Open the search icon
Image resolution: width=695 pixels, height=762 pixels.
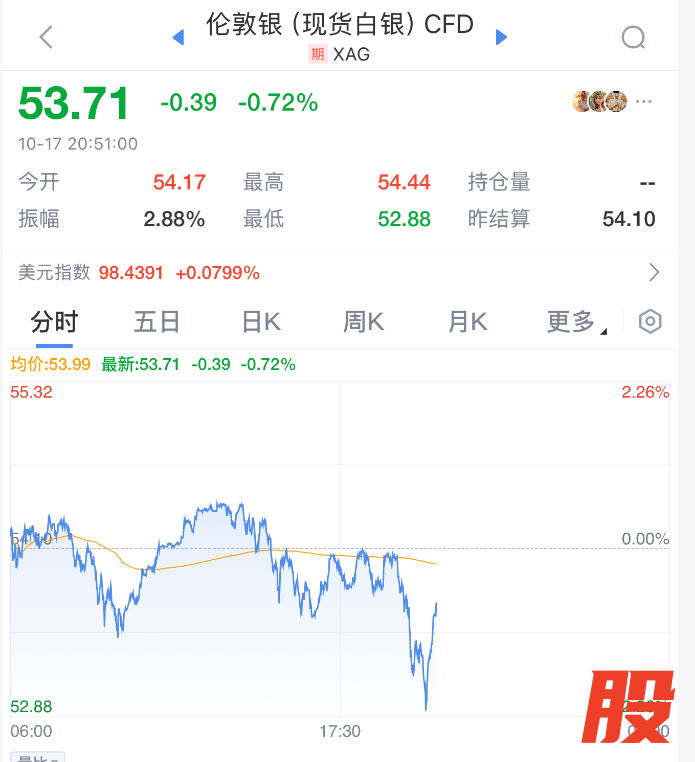point(633,38)
